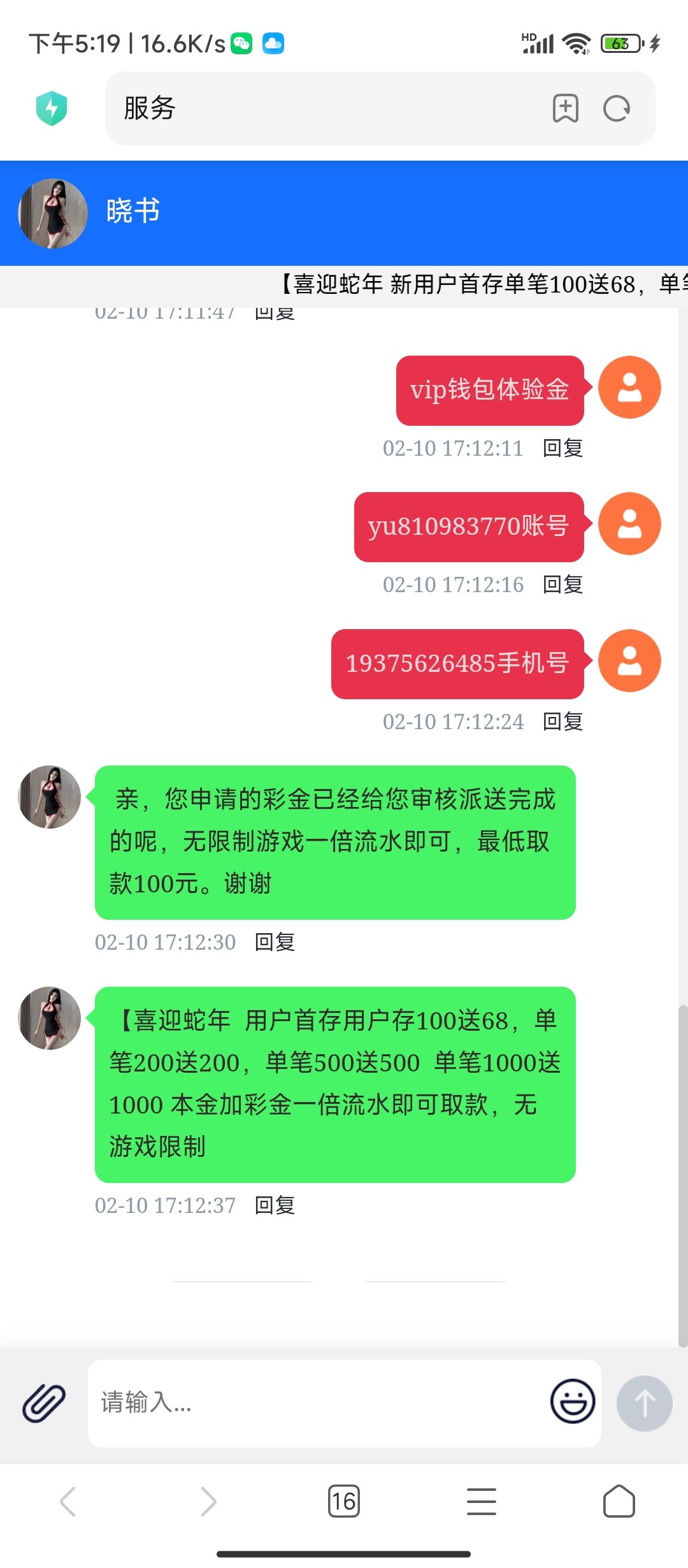Tap the add bookmark icon in address bar
The height and width of the screenshot is (1568, 688).
(x=564, y=108)
